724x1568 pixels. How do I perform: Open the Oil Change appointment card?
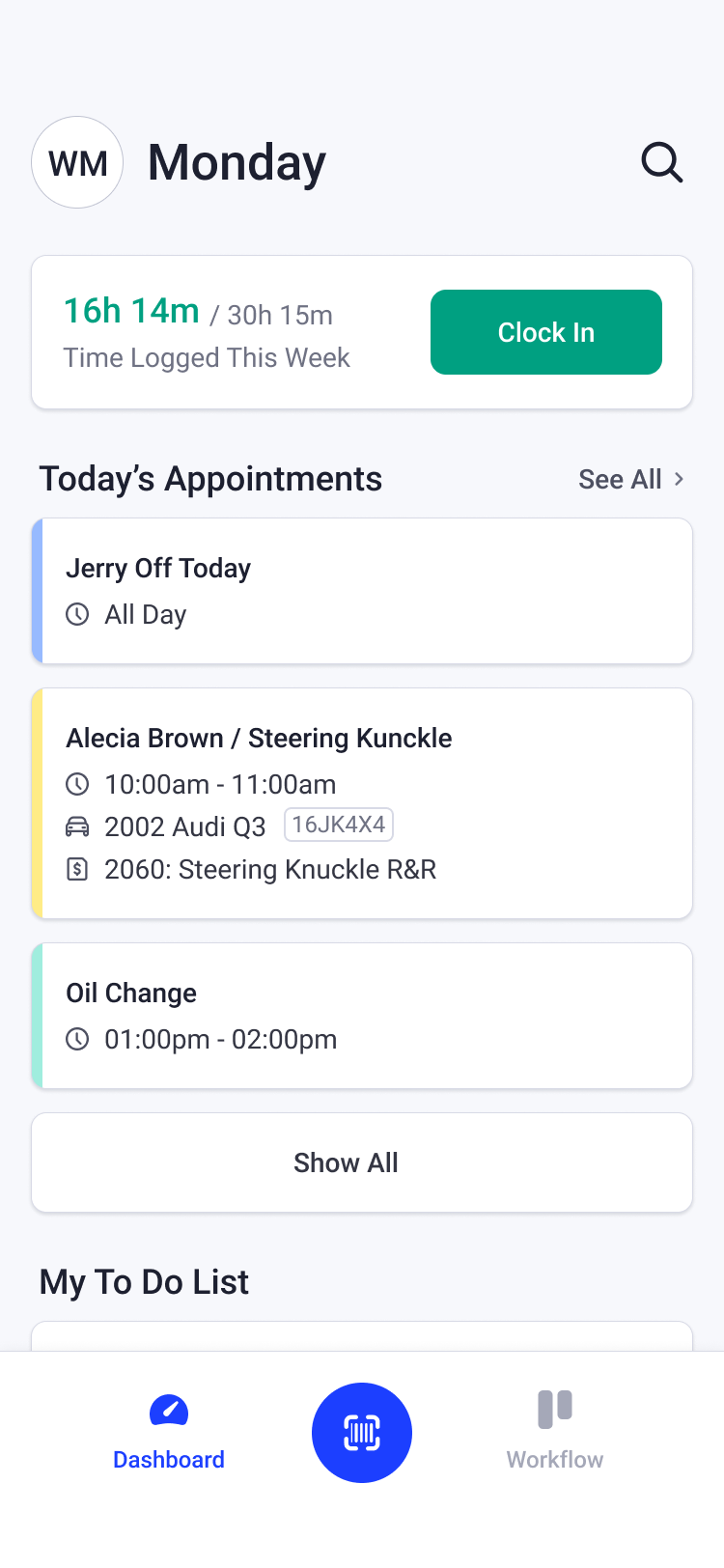(362, 1016)
